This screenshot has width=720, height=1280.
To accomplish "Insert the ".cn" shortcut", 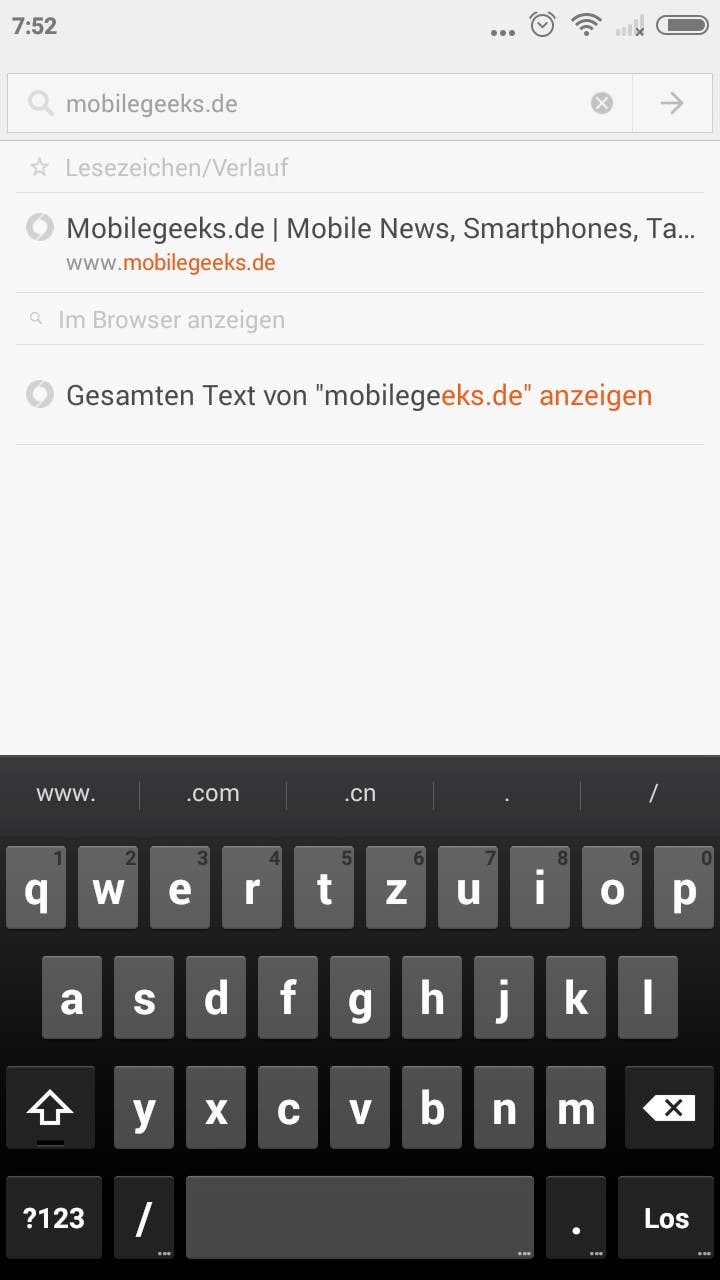I will pos(360,794).
